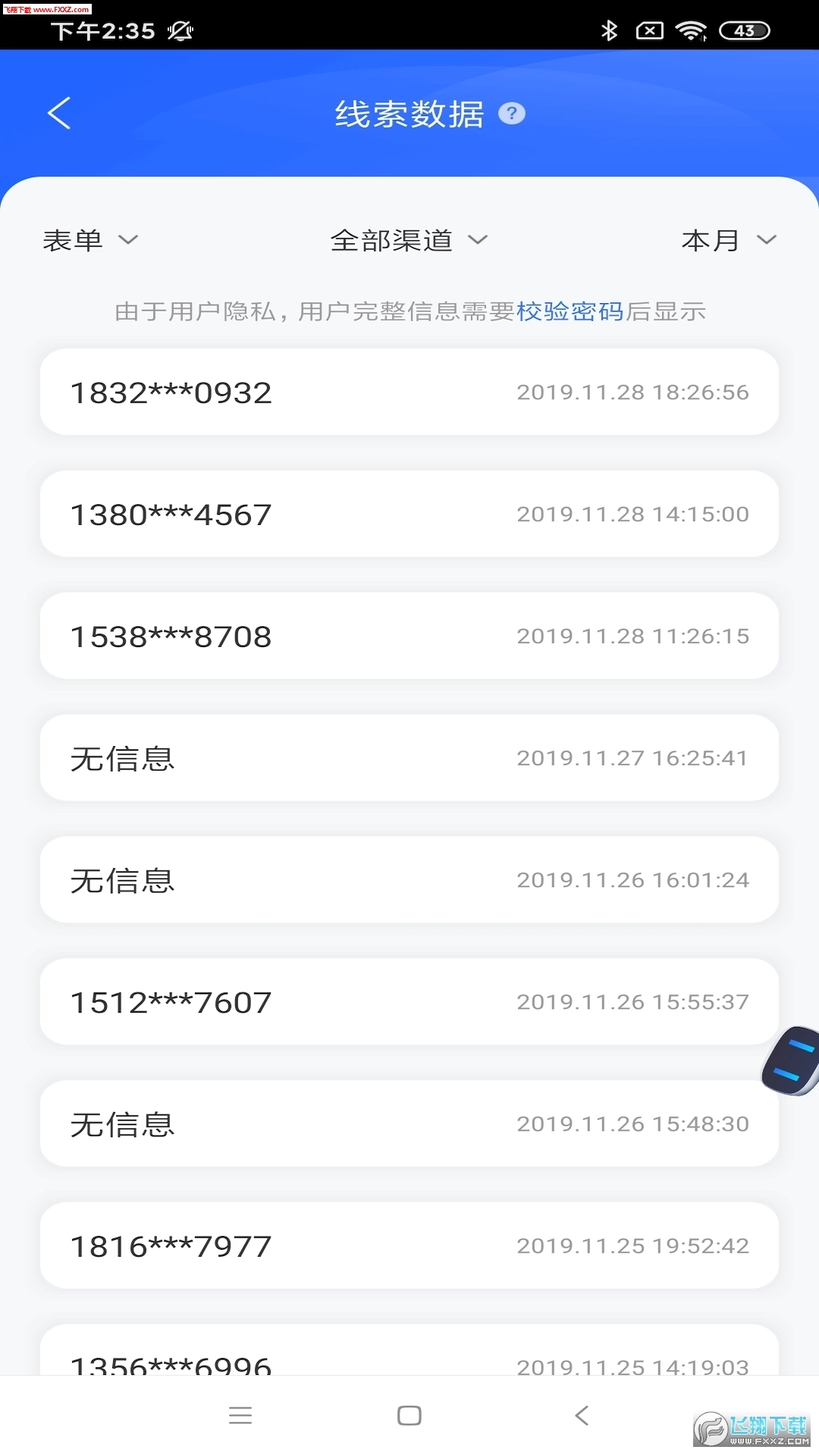Screen dimensions: 819x1456
Task: Tap the SIM card status icon
Action: [651, 31]
